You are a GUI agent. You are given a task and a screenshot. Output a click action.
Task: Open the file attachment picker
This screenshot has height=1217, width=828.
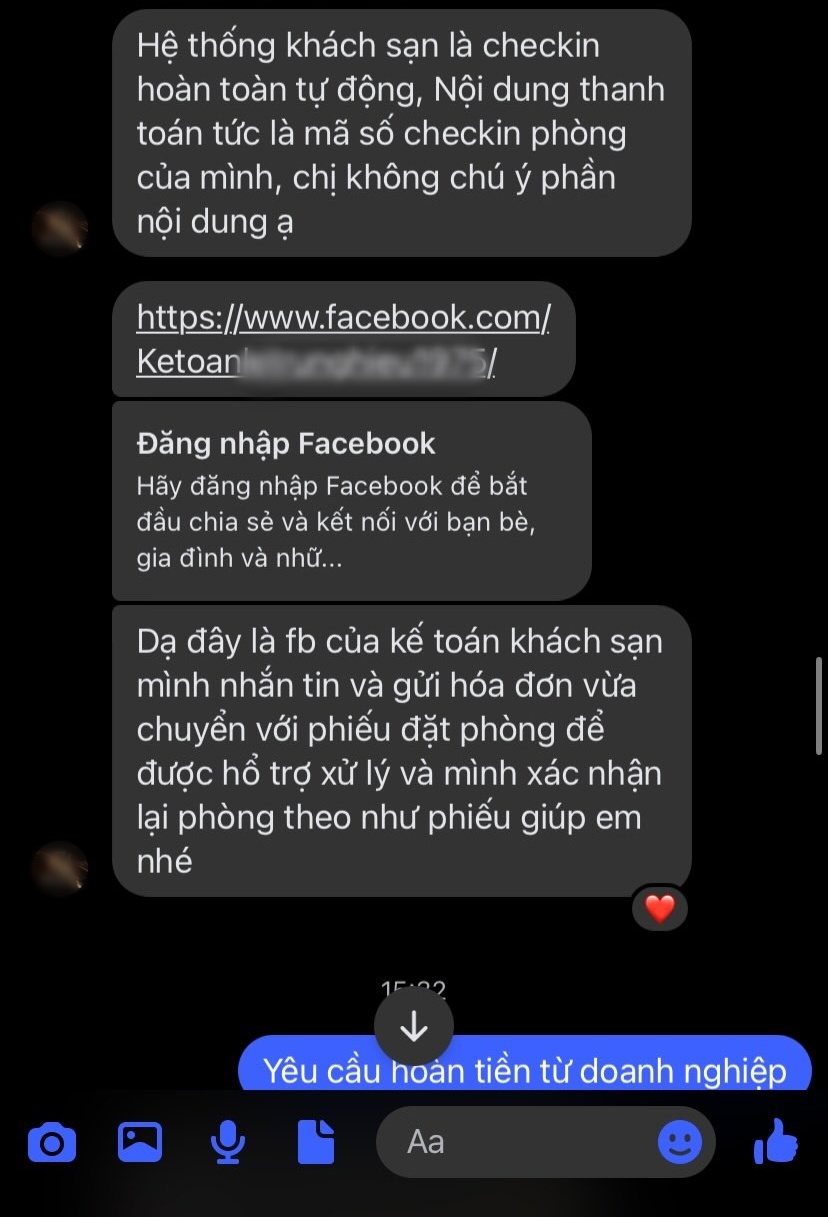(x=316, y=1141)
